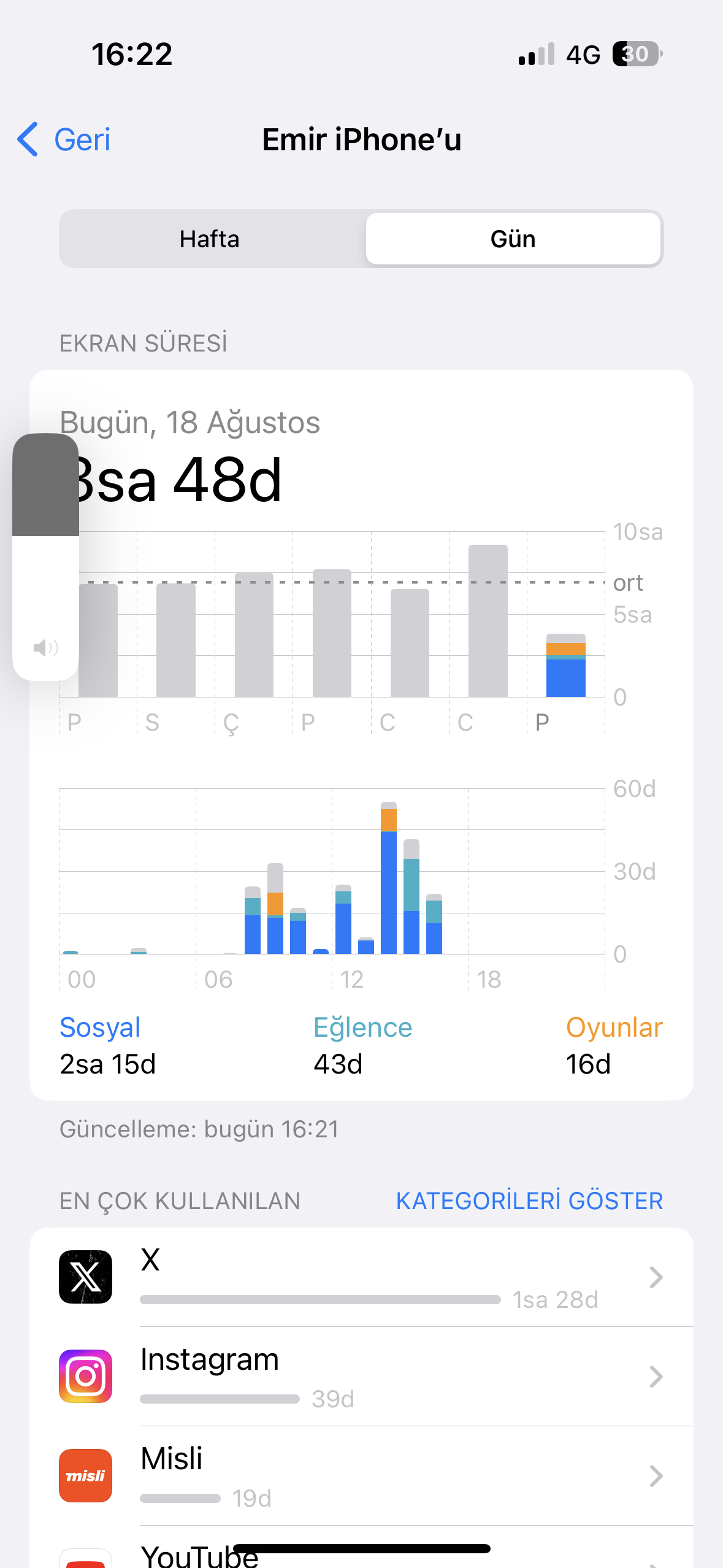The image size is (723, 1568).
Task: Tap KATEGORİLERİ GÖSTER link
Action: pos(529,1201)
